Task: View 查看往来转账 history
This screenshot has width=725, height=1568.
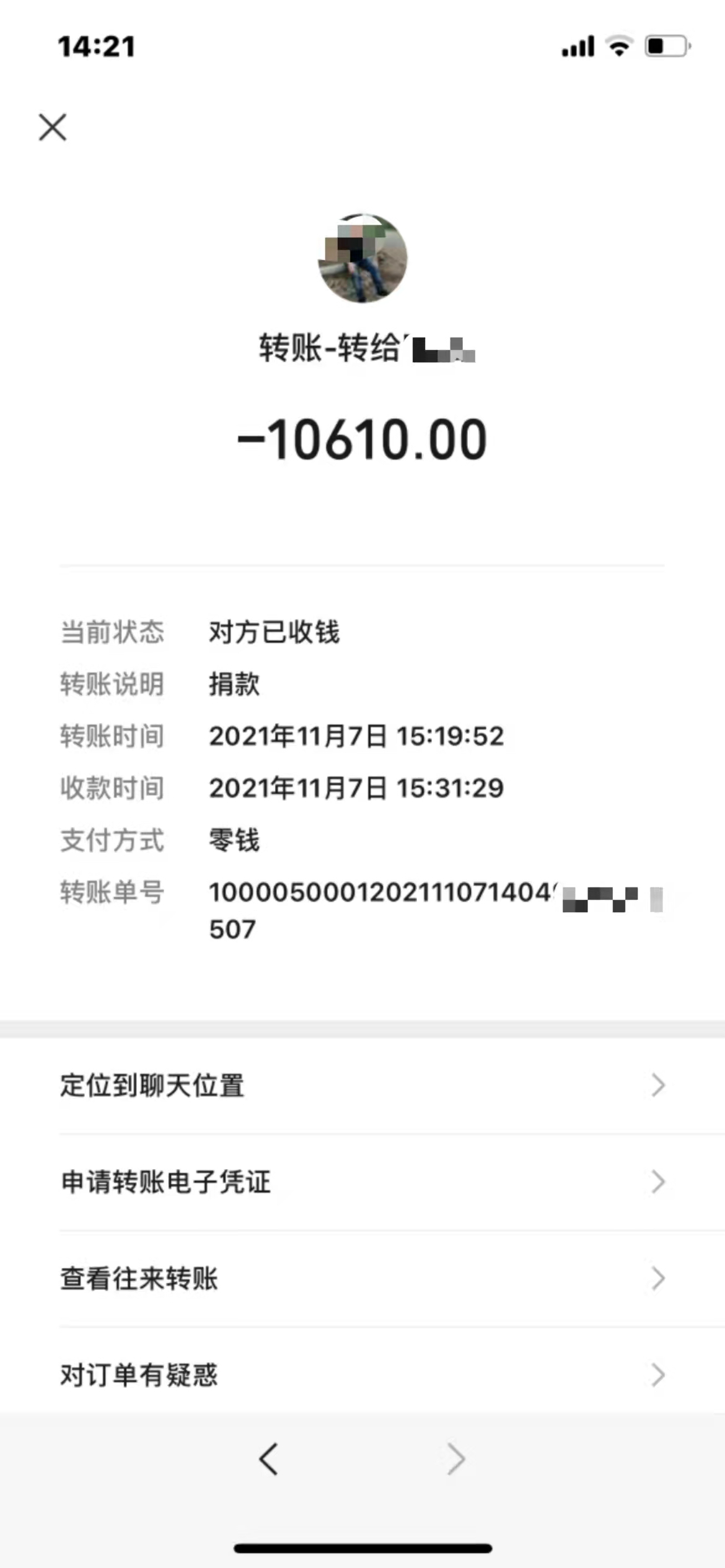Action: [x=362, y=1279]
